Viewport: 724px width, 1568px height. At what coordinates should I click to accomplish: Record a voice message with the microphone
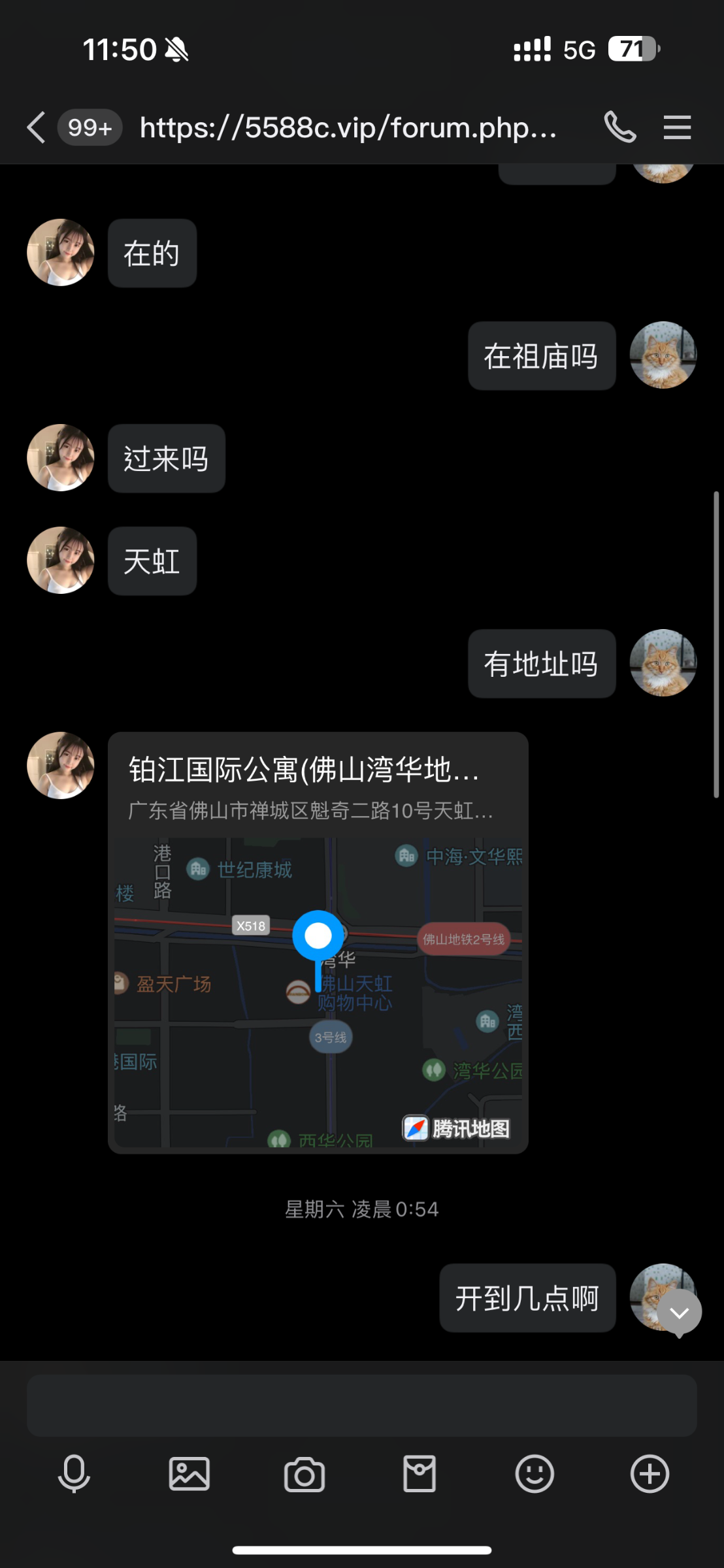(x=74, y=1475)
